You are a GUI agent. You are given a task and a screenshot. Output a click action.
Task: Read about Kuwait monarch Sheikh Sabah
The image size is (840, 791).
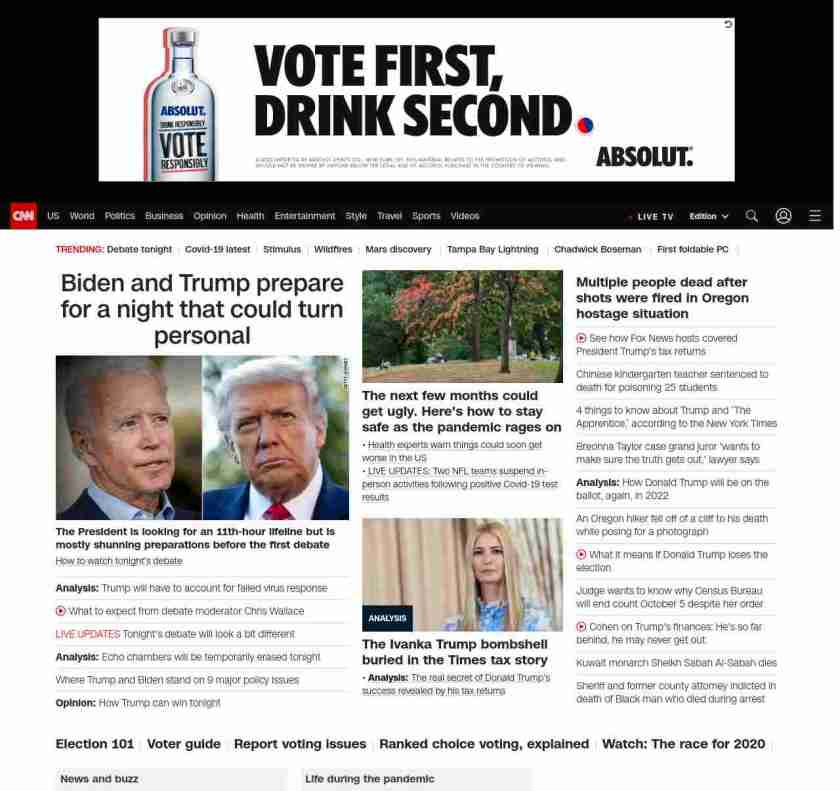(676, 663)
